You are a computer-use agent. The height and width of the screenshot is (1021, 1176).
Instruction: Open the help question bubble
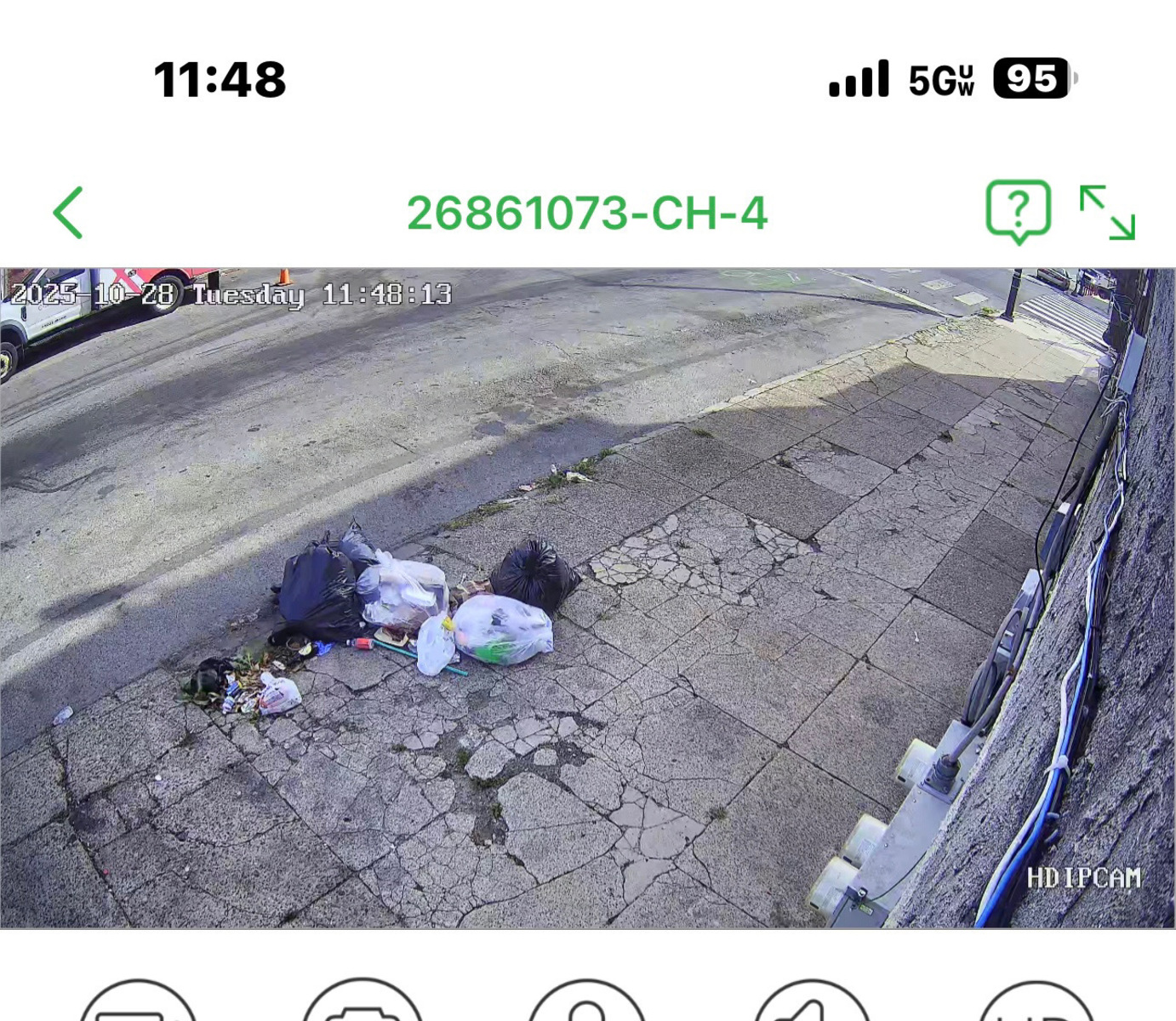point(1018,211)
